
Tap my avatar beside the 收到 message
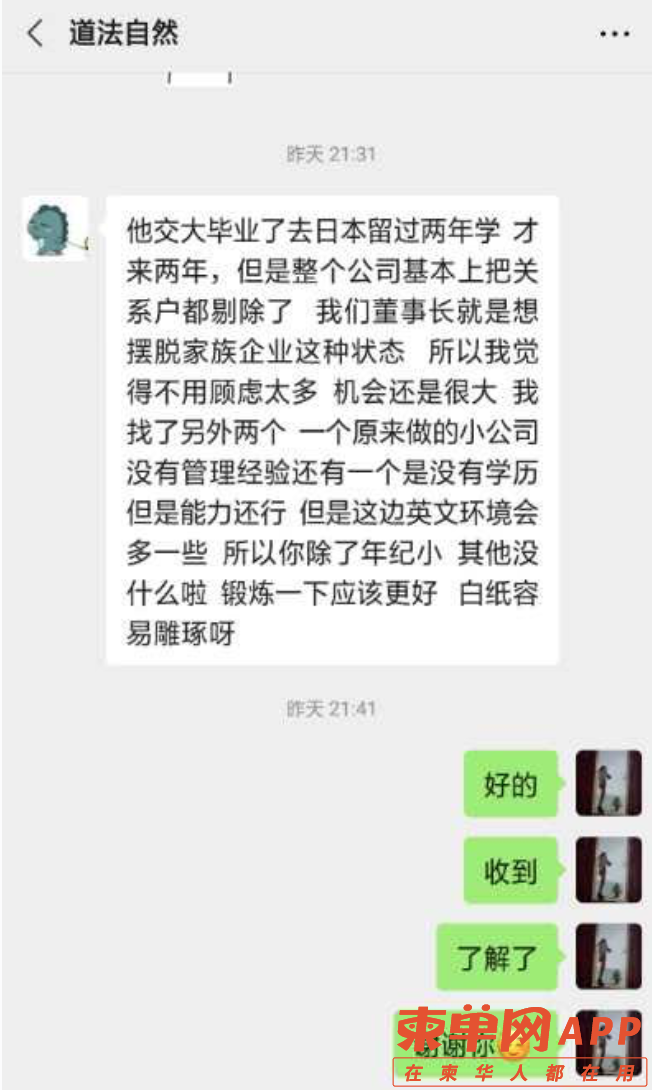[x=608, y=870]
